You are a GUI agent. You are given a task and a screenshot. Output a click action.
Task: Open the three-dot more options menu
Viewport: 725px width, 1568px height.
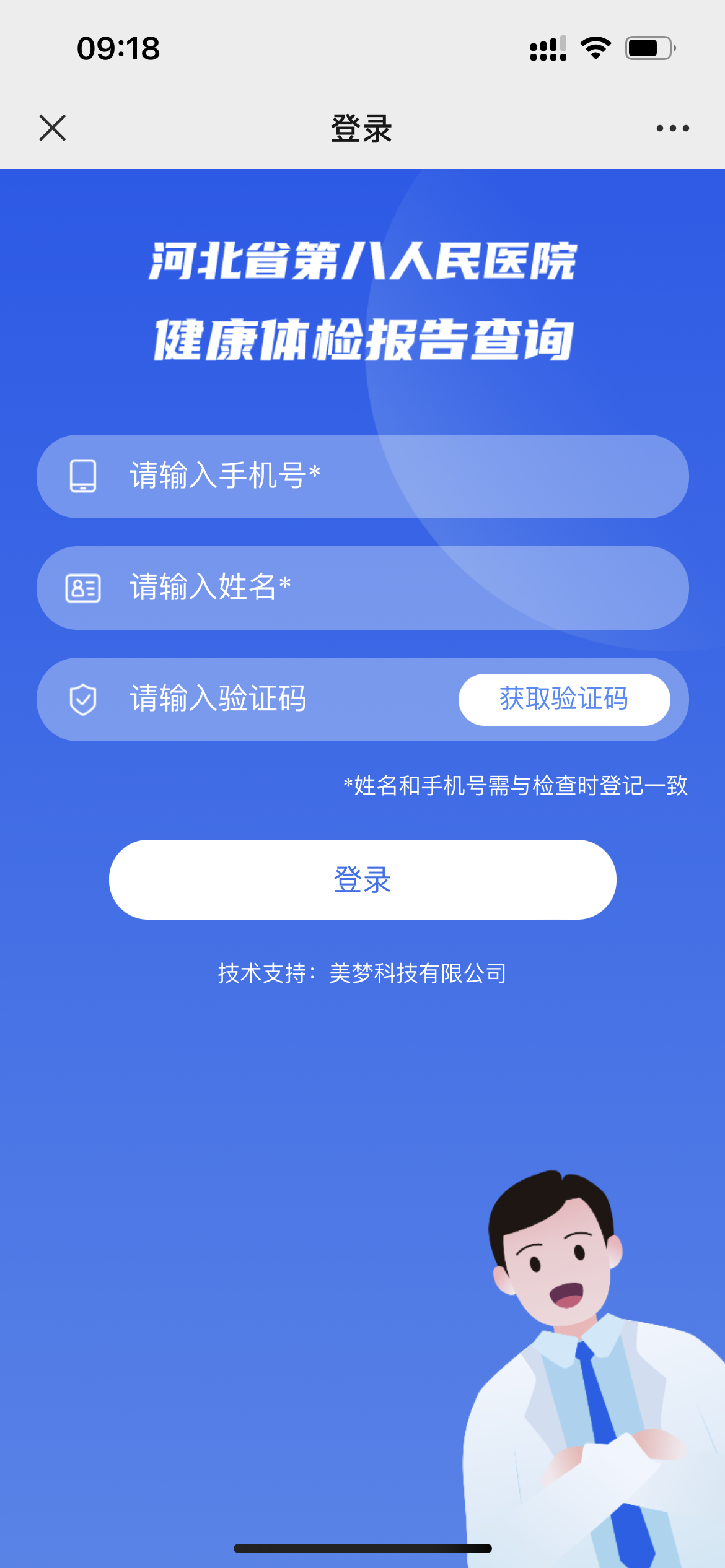[x=672, y=128]
